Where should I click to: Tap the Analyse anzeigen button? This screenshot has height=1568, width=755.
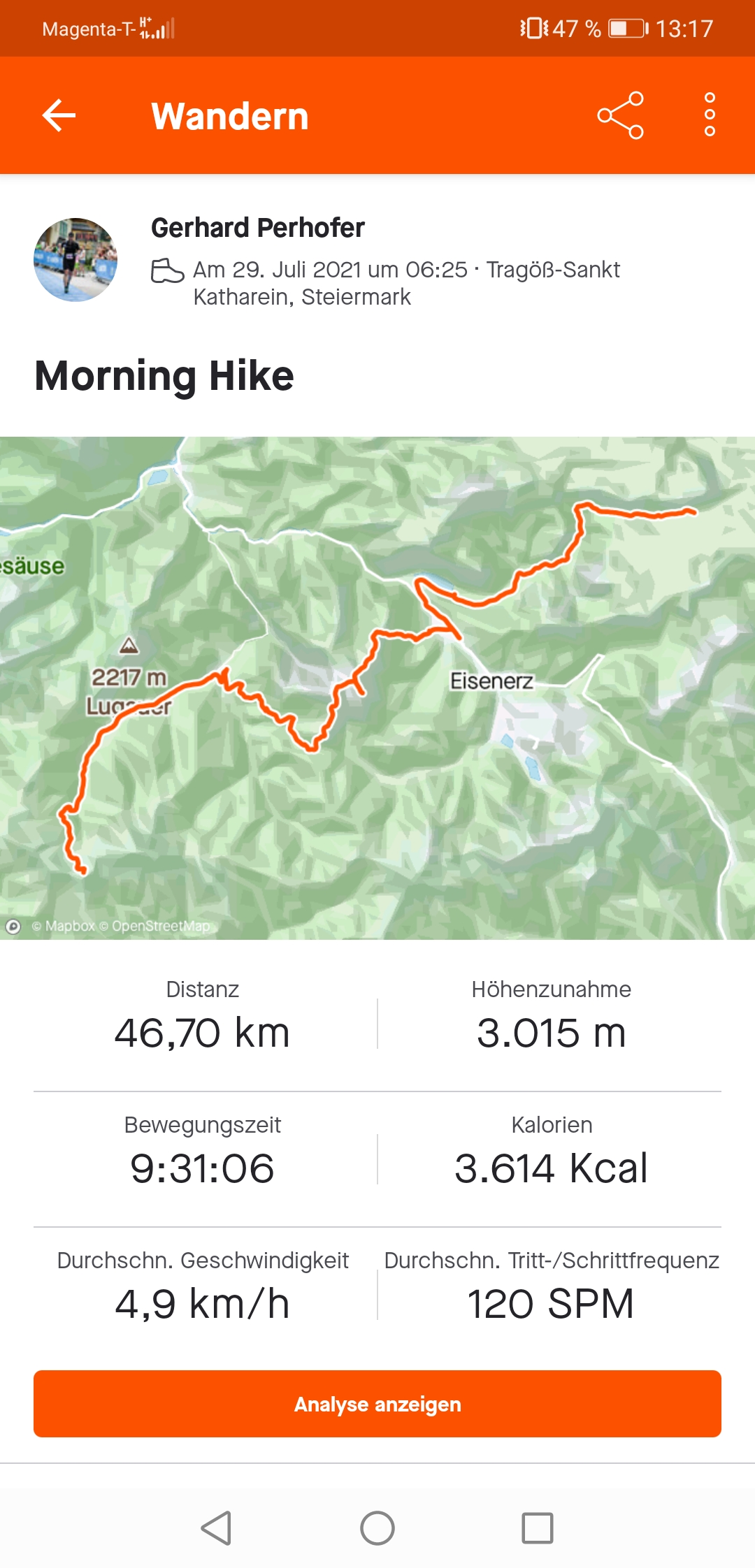377,1404
